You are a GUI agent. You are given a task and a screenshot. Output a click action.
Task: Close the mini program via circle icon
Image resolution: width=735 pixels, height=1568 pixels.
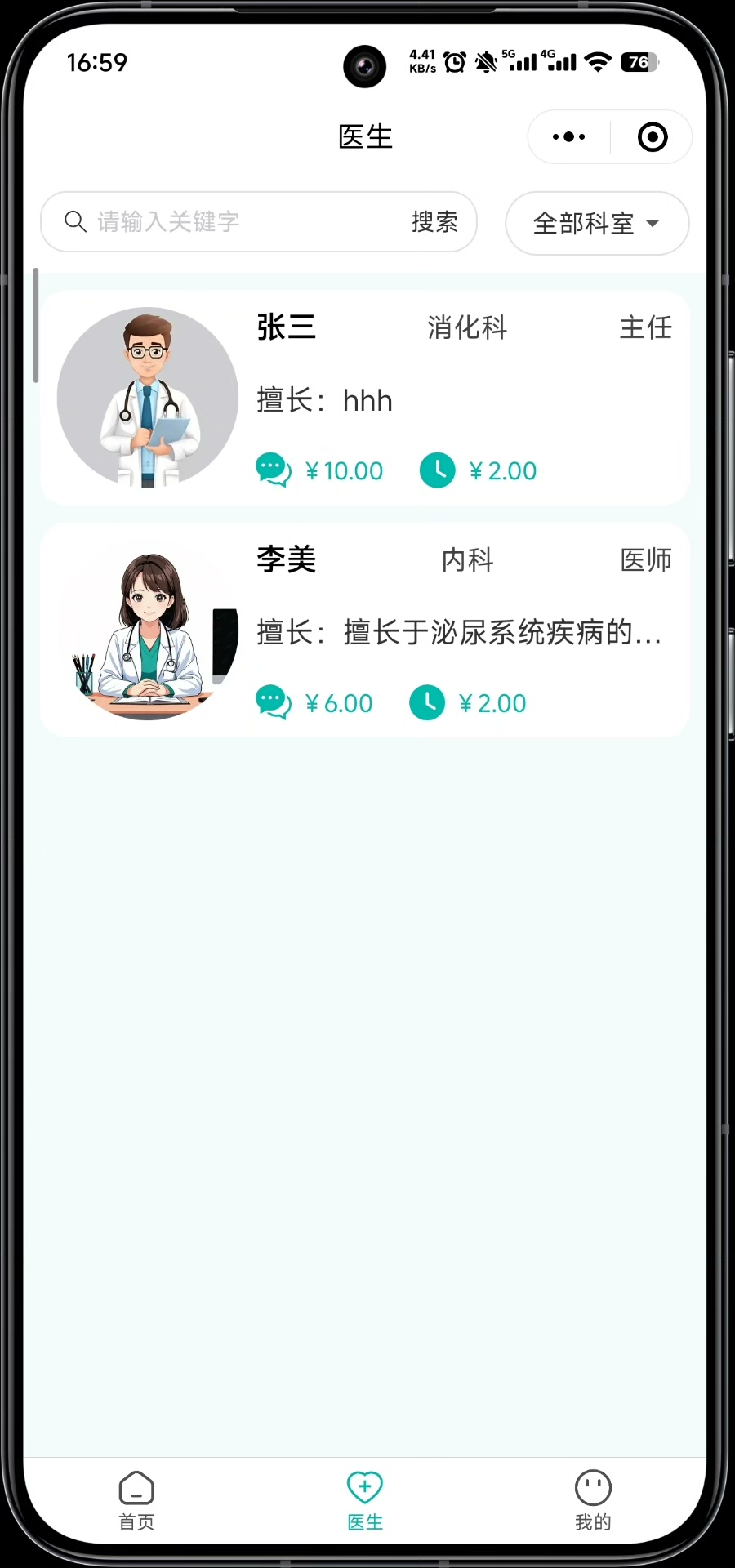652,137
